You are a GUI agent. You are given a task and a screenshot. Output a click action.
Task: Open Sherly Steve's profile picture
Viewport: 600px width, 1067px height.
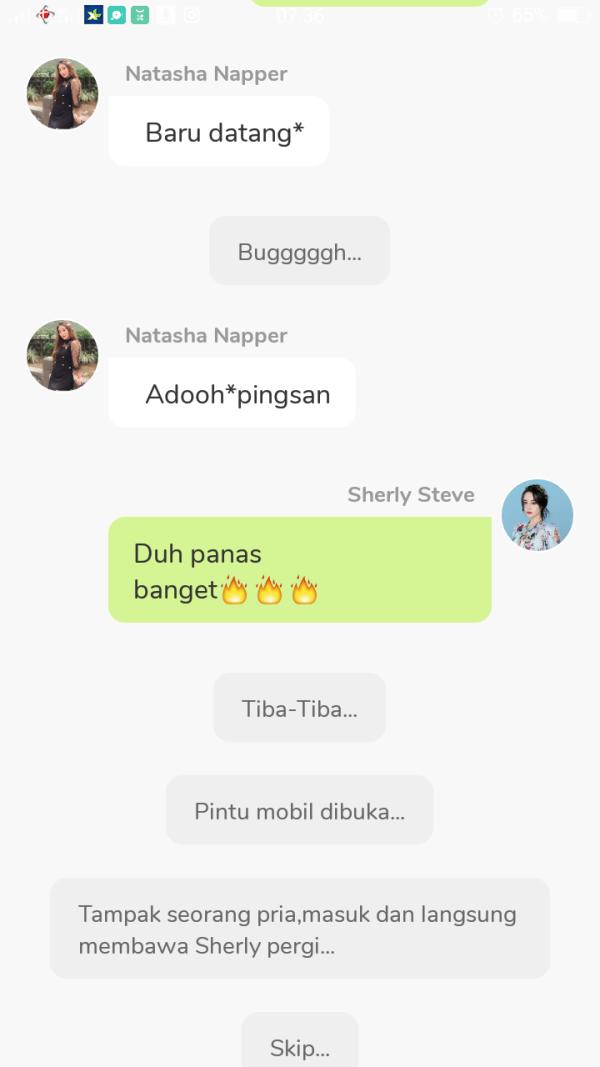pos(537,515)
